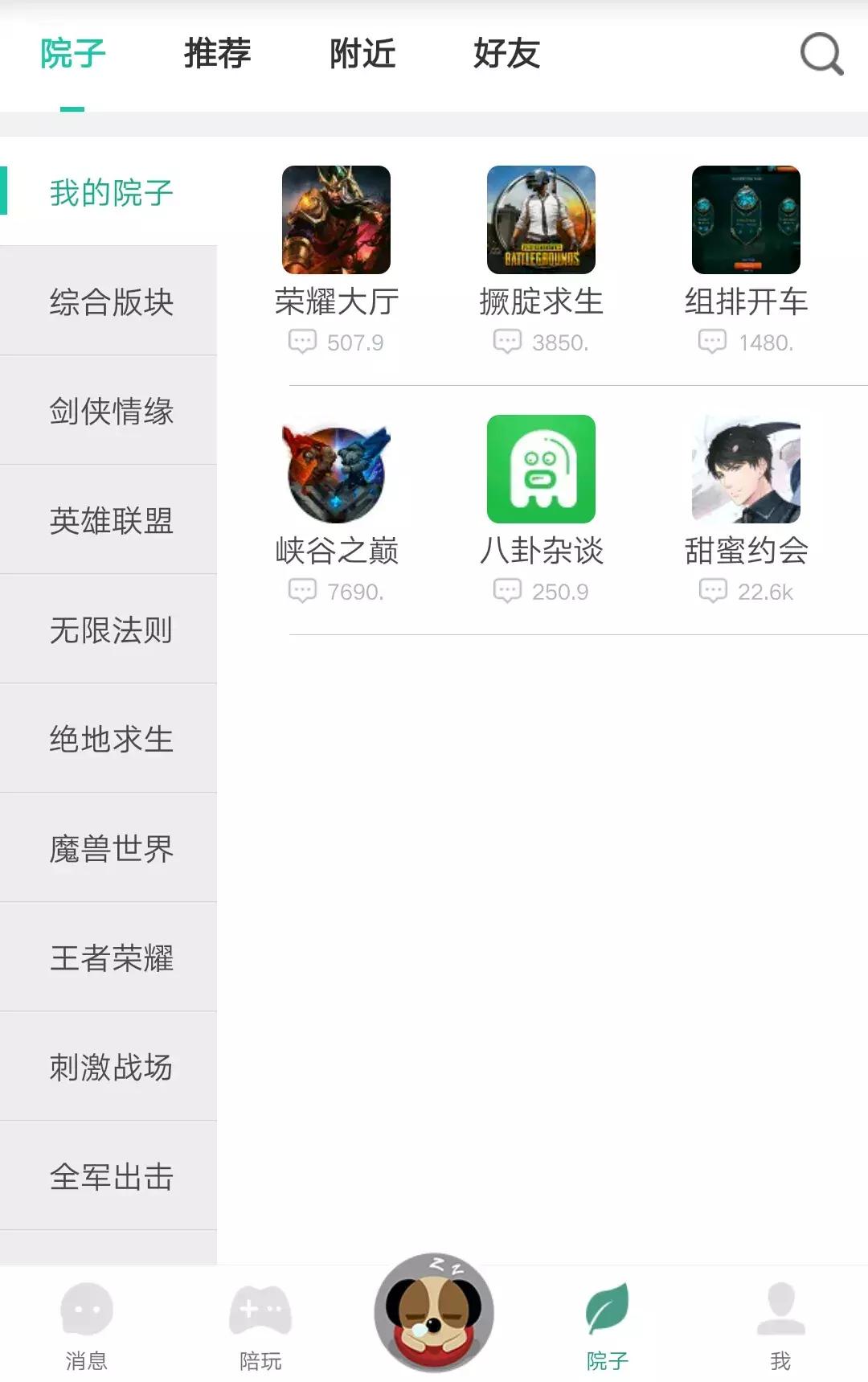Tap the 消息 message icon in bottom bar
The image size is (868, 1382).
pos(86,1309)
